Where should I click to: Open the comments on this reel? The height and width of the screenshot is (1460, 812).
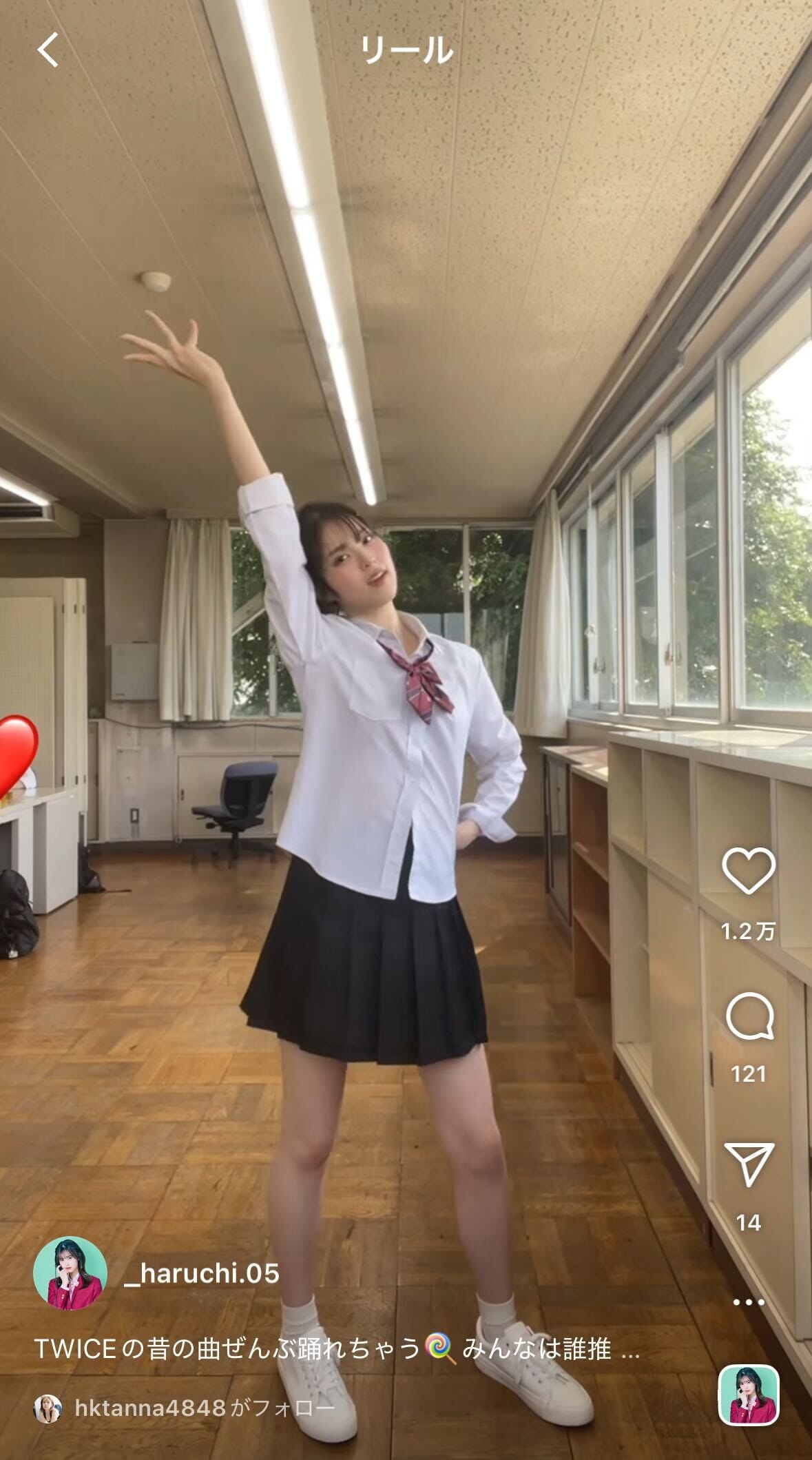pos(749,1017)
